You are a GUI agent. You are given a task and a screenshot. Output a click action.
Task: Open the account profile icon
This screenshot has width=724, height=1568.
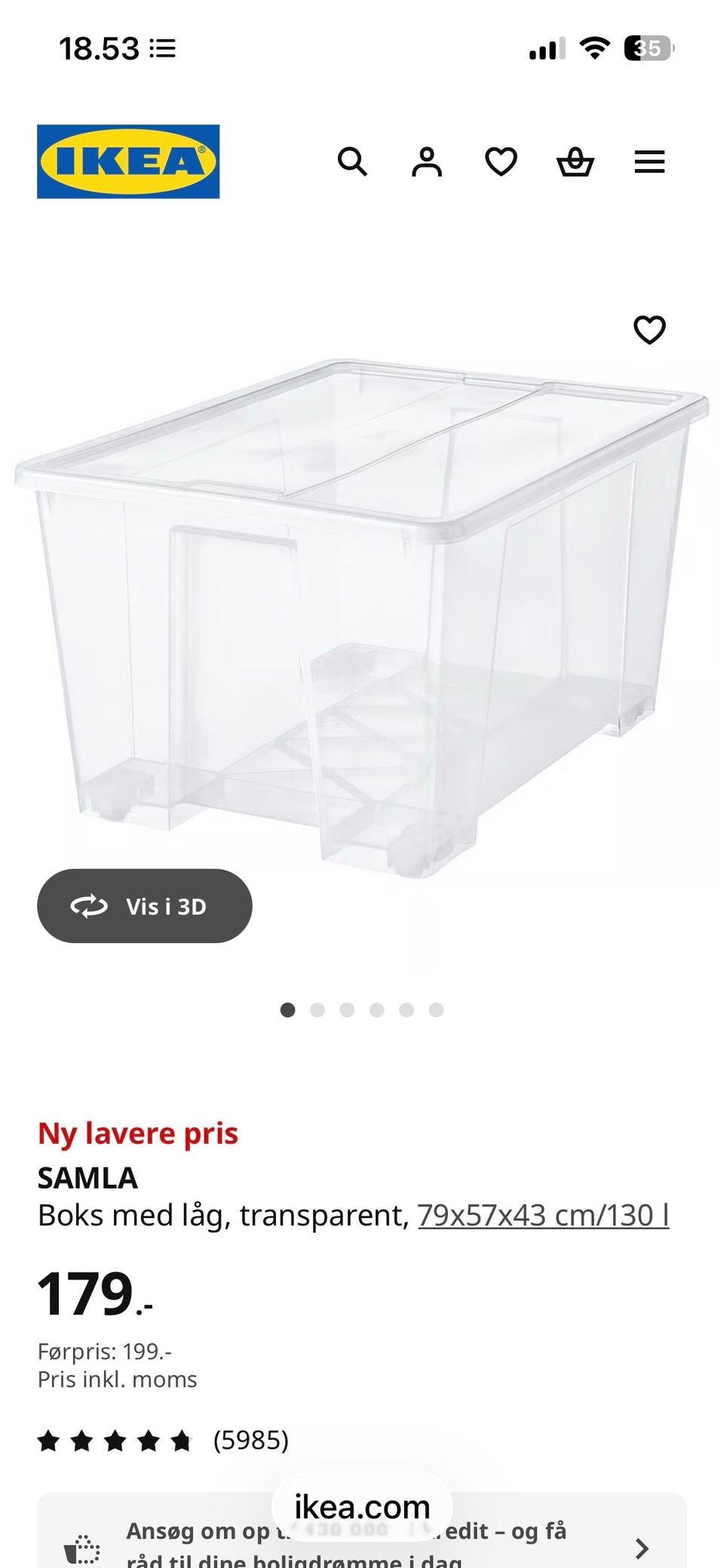coord(426,161)
